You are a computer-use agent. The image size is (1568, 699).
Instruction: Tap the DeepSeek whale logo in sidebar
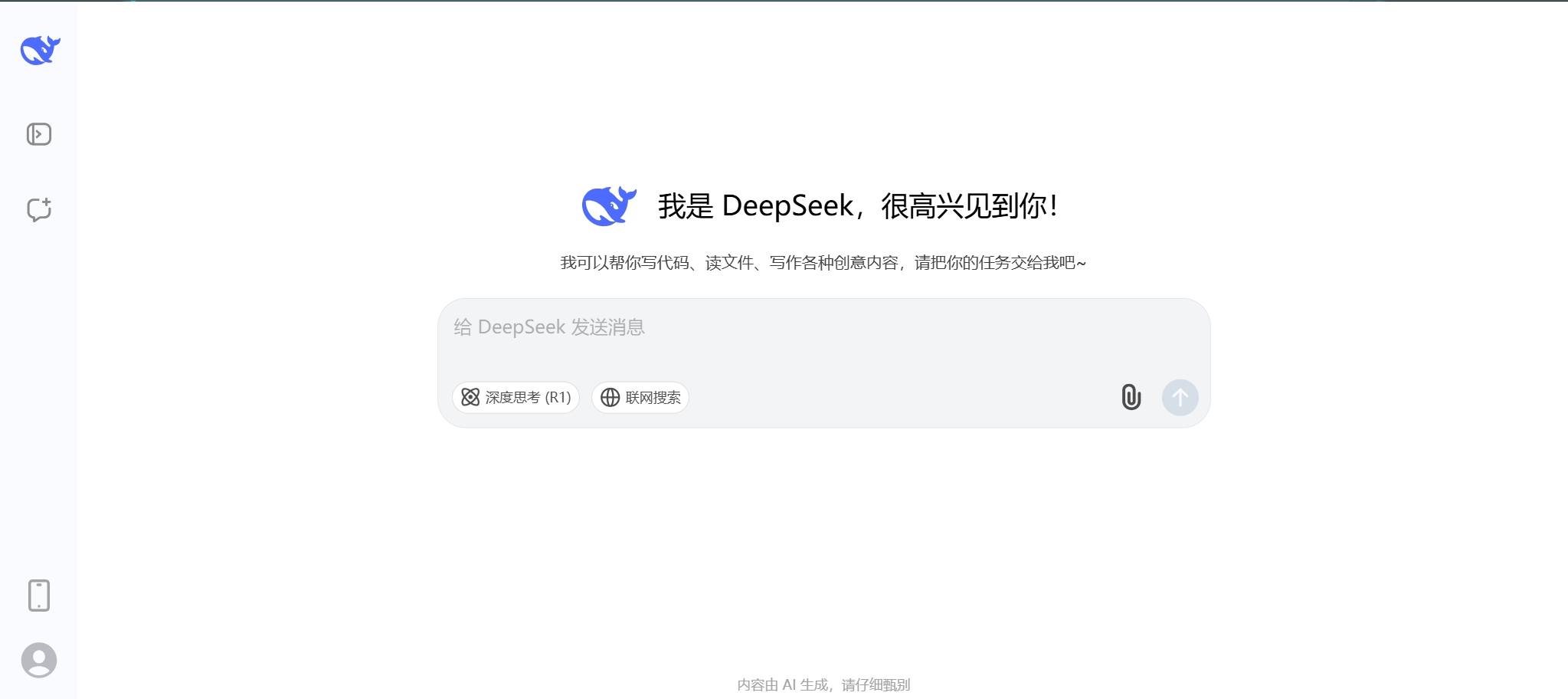click(40, 51)
